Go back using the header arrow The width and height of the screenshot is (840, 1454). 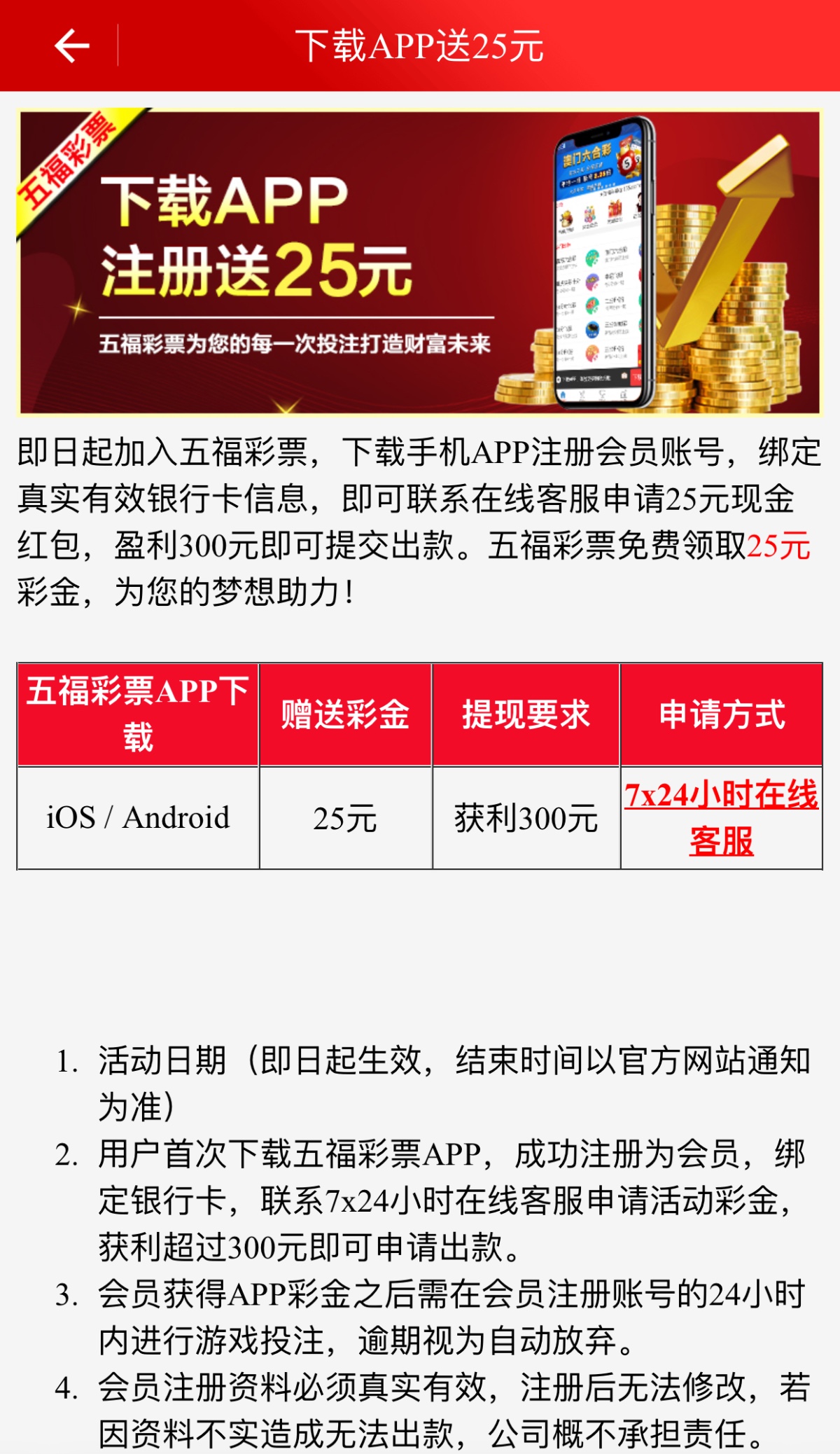click(x=71, y=46)
